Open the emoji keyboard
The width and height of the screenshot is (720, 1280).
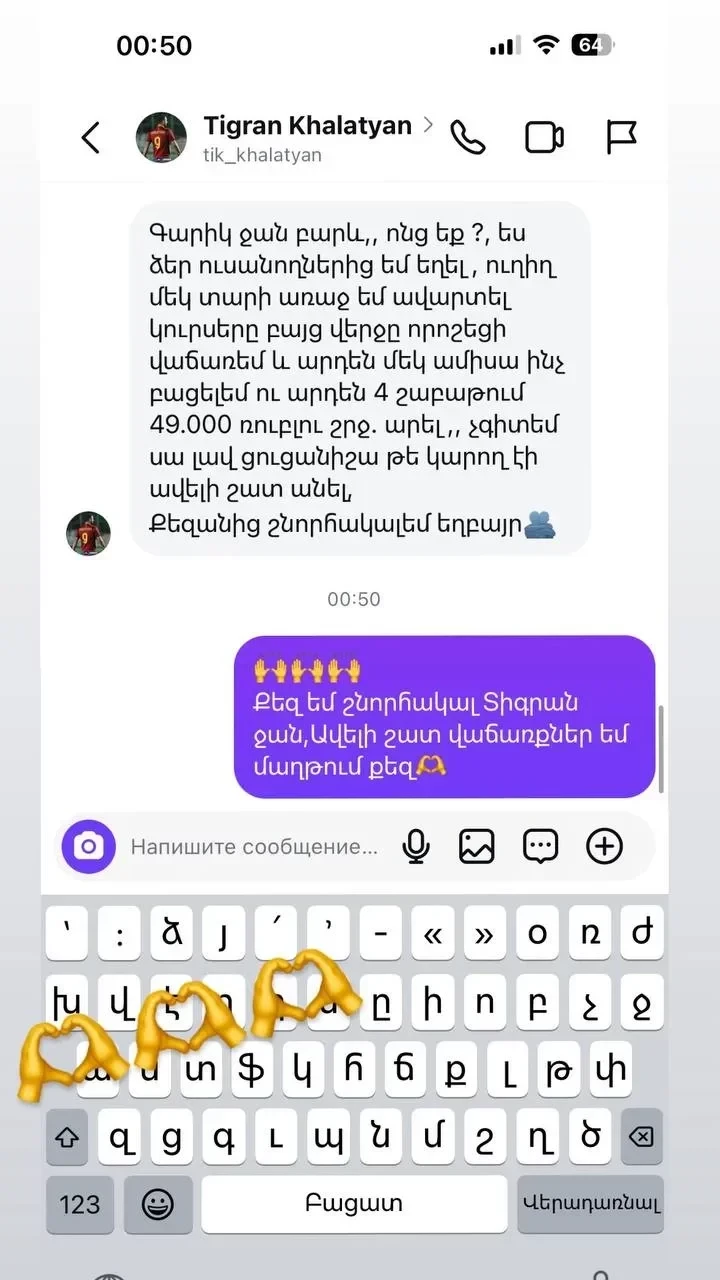pyautogui.click(x=156, y=1204)
